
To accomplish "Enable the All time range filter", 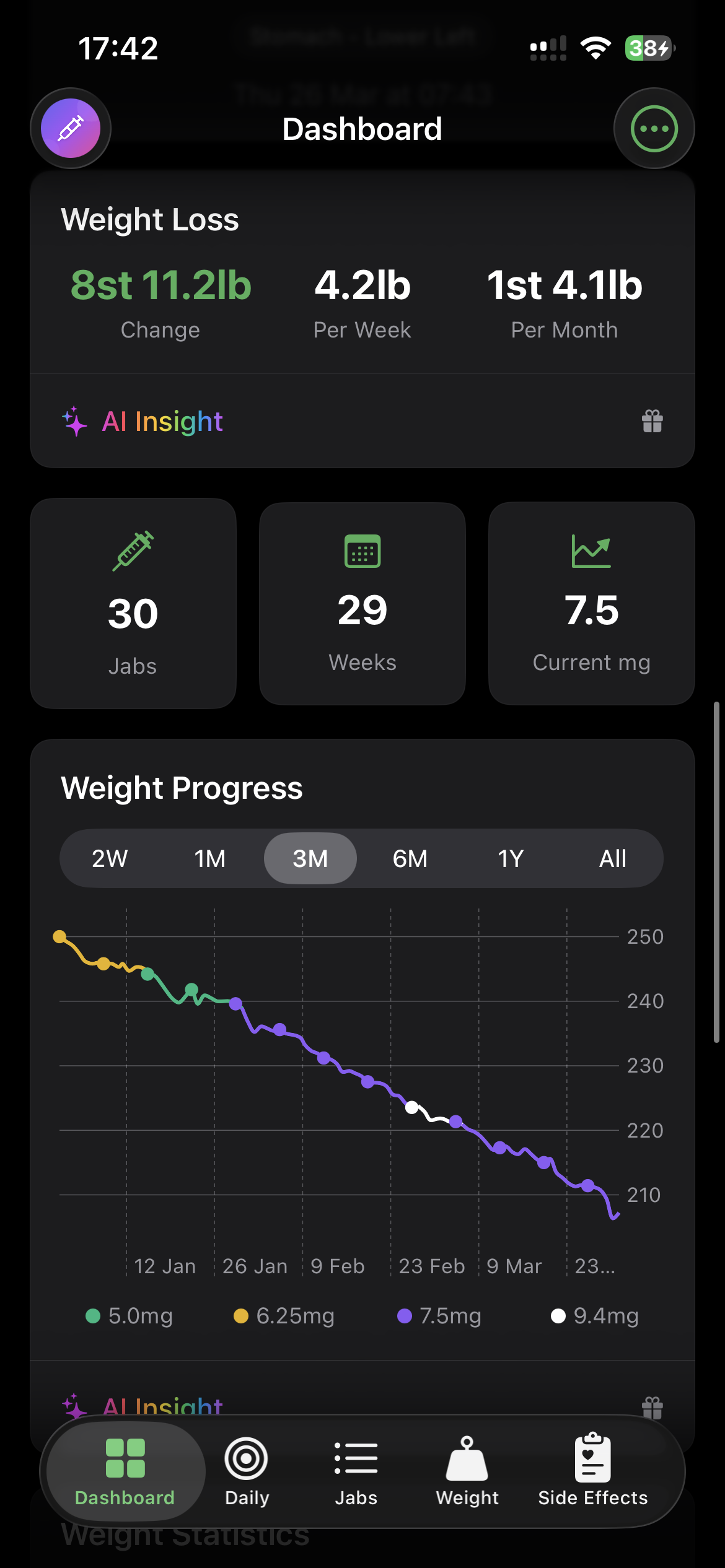I will click(x=612, y=858).
